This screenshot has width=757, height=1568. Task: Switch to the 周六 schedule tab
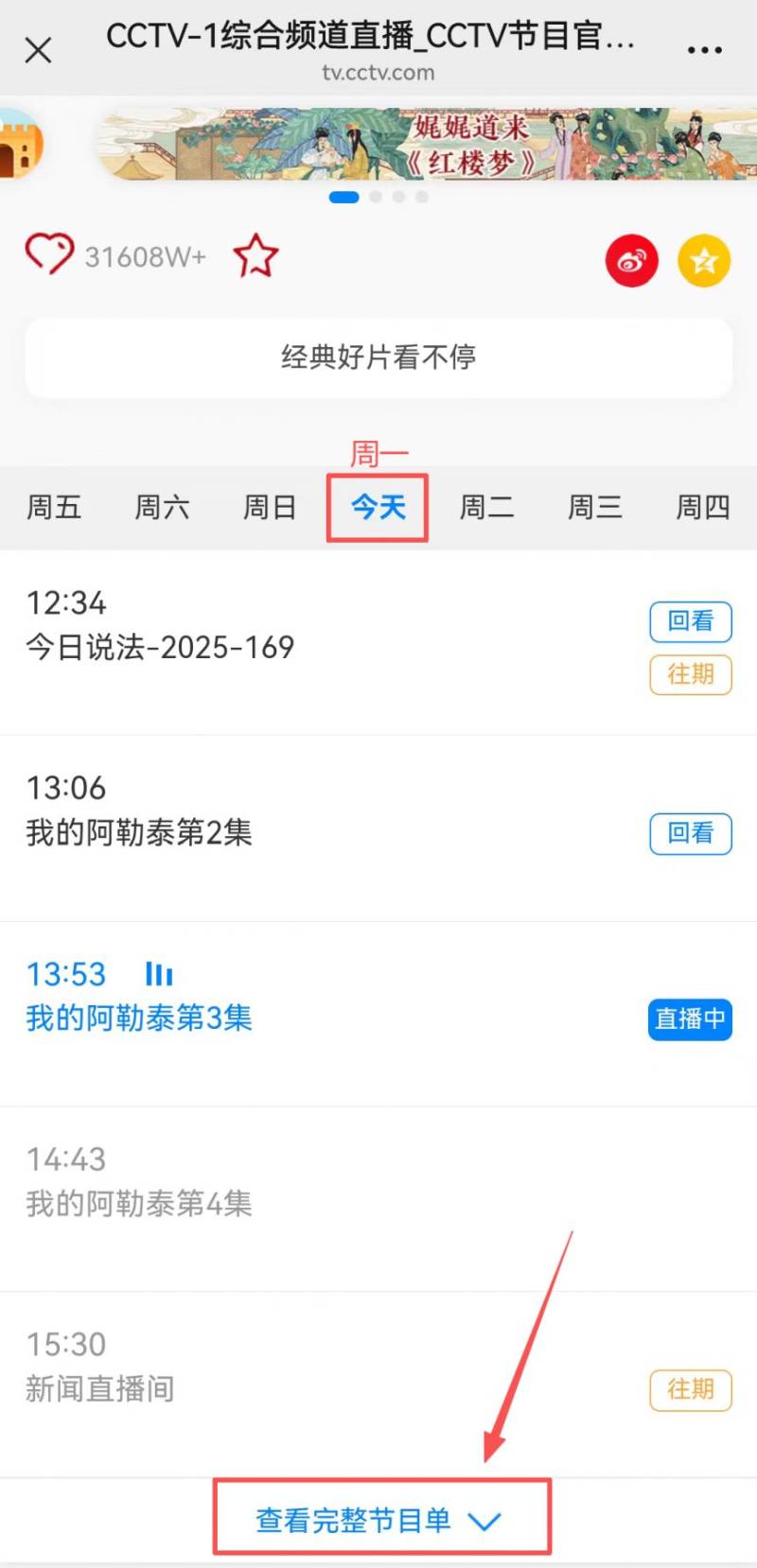coord(162,508)
